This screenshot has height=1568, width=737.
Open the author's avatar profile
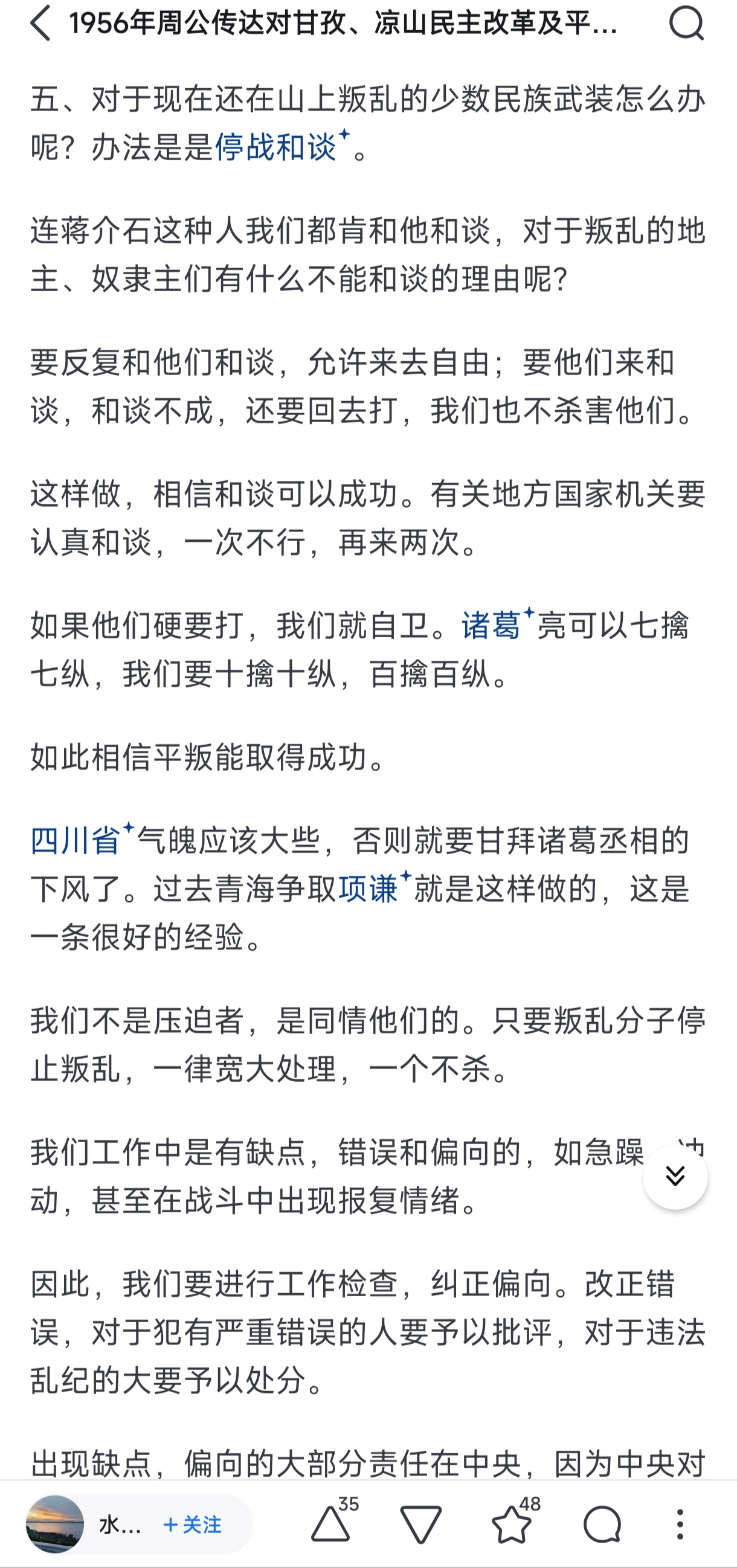[x=55, y=1524]
